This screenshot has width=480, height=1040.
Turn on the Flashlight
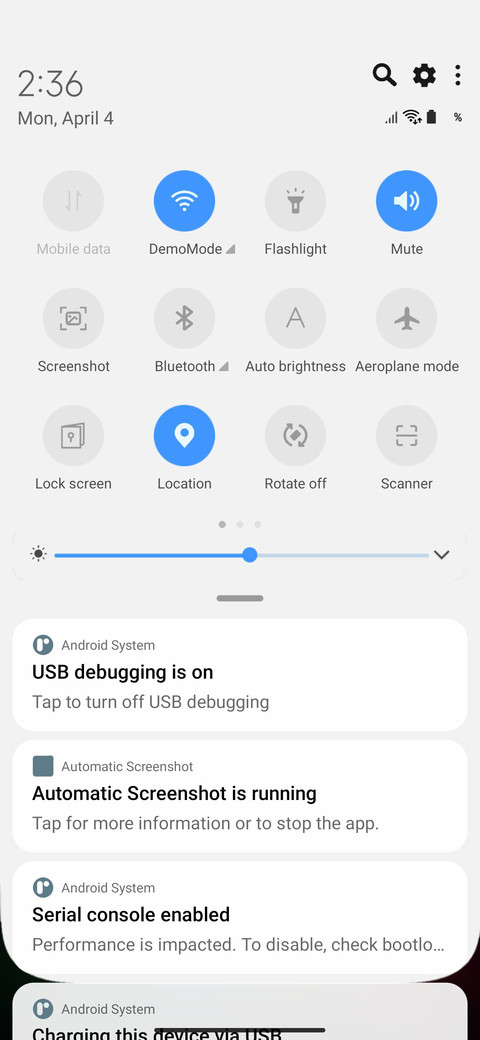click(296, 201)
